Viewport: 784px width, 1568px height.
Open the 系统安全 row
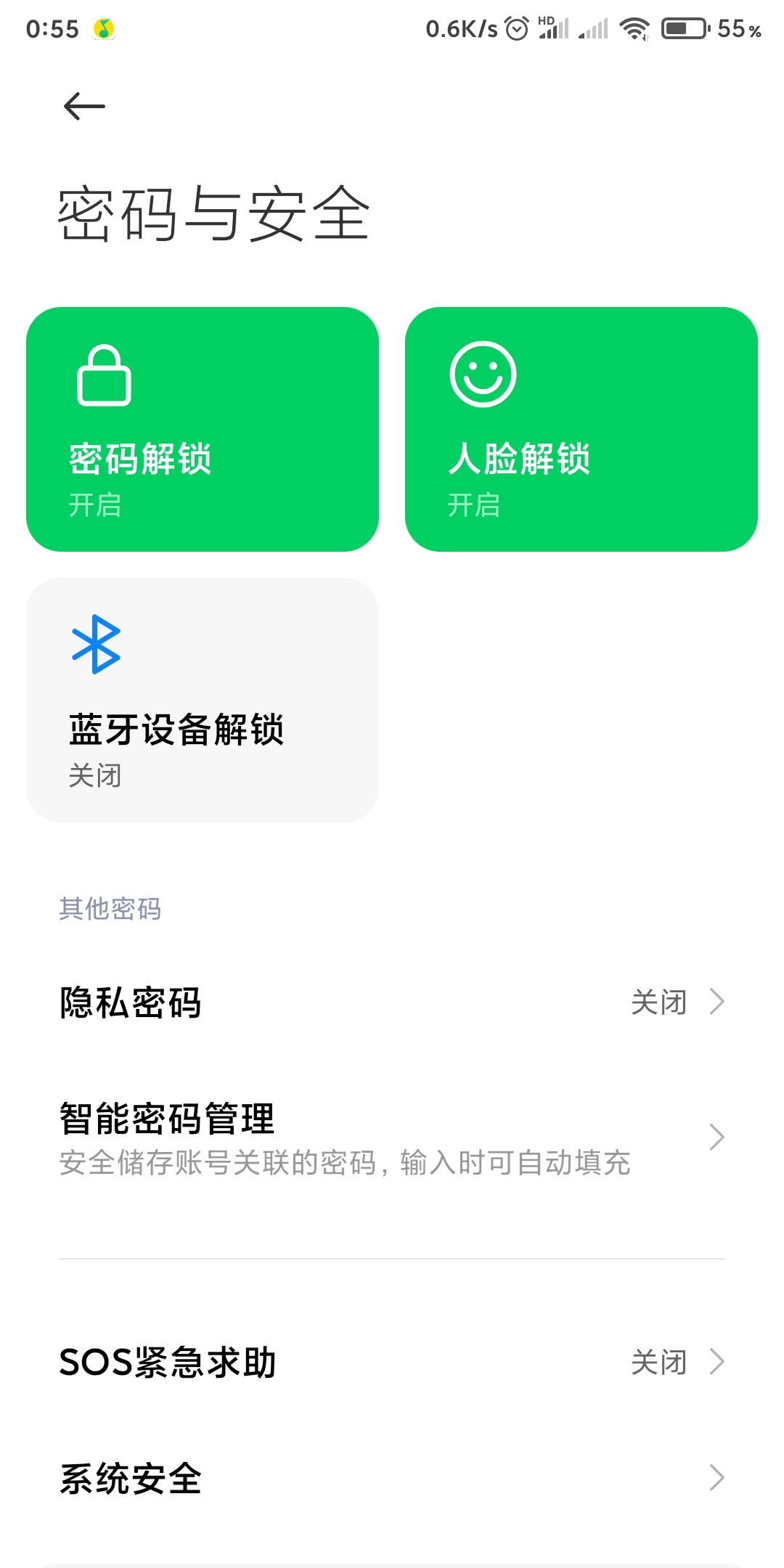(392, 1478)
